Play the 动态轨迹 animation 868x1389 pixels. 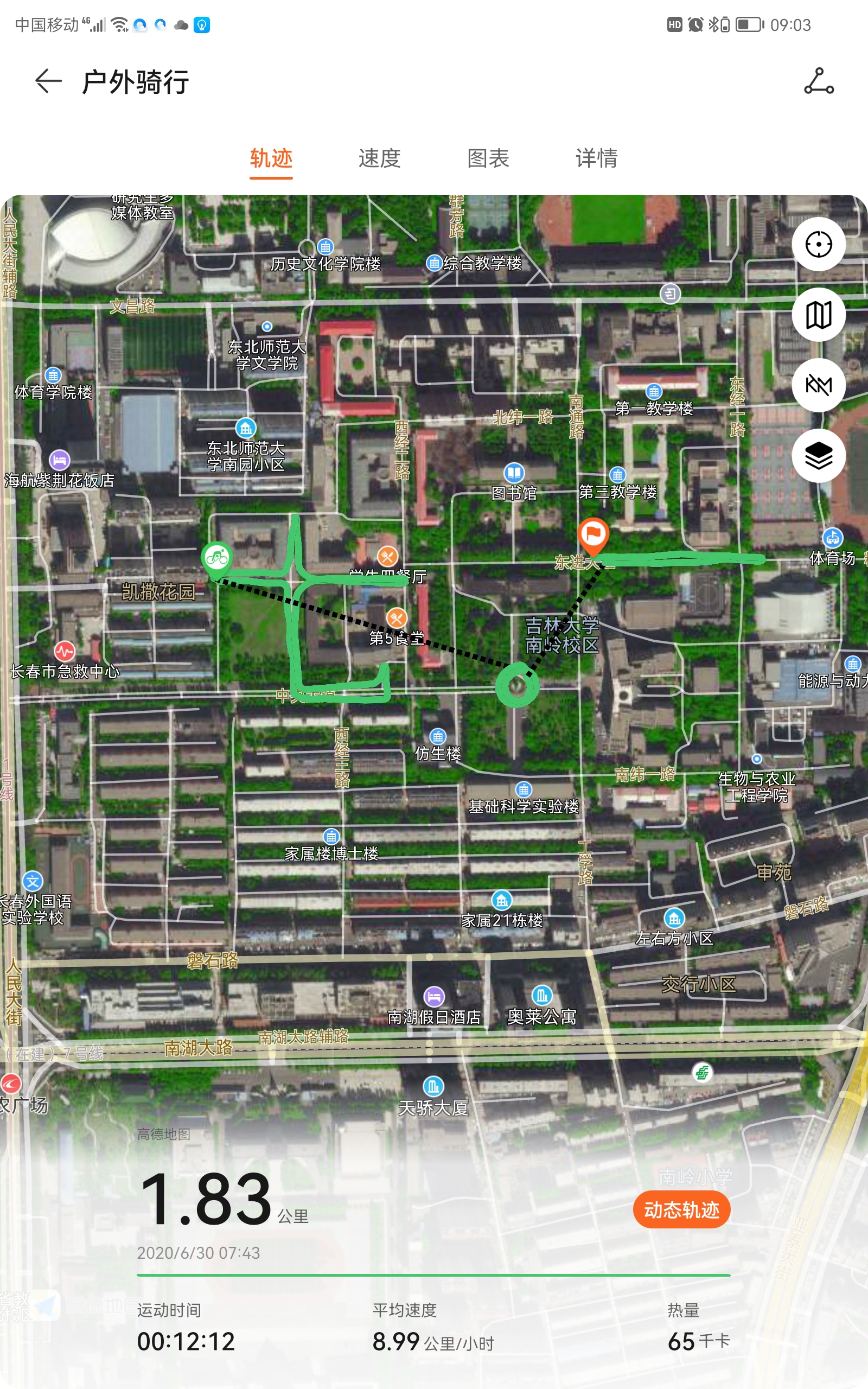click(681, 1210)
